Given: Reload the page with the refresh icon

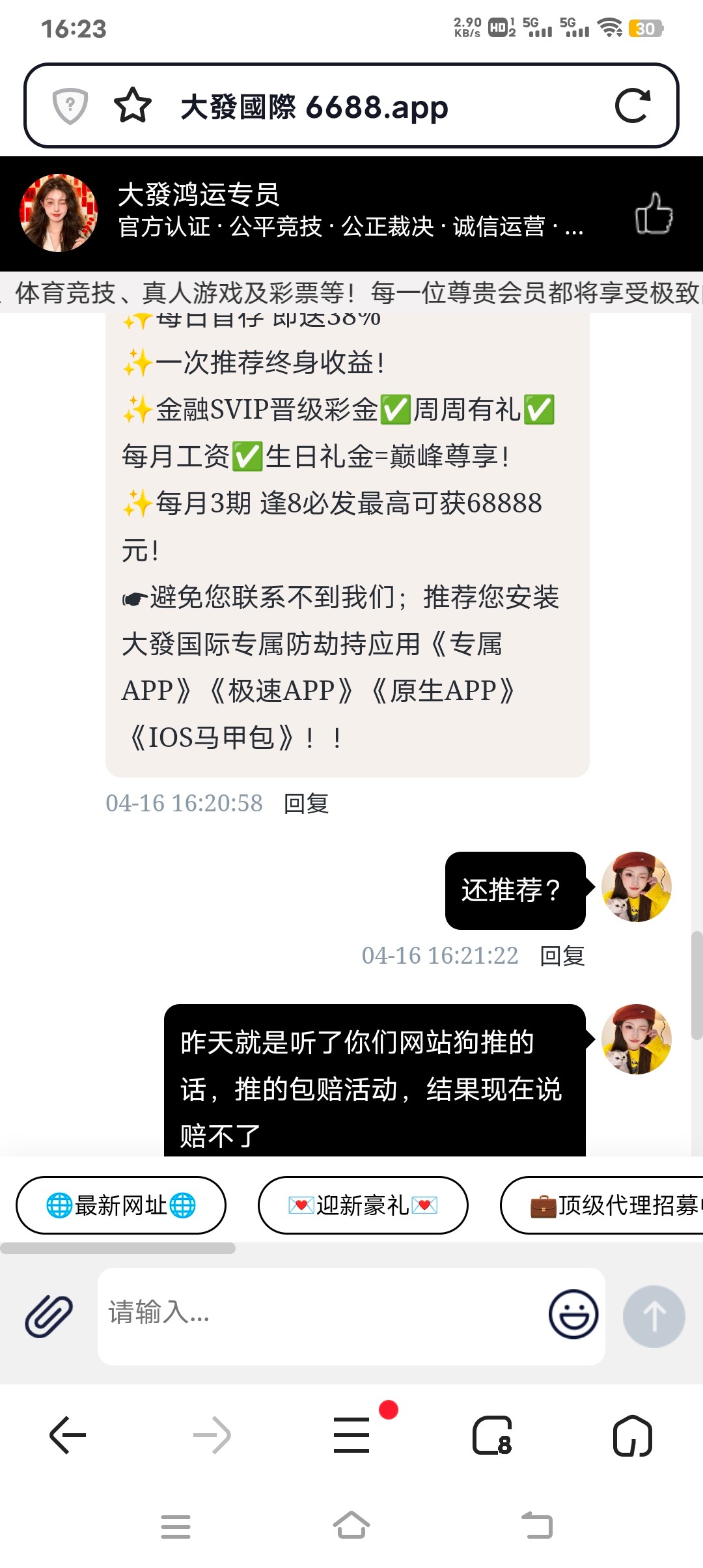Looking at the screenshot, I should tap(633, 106).
